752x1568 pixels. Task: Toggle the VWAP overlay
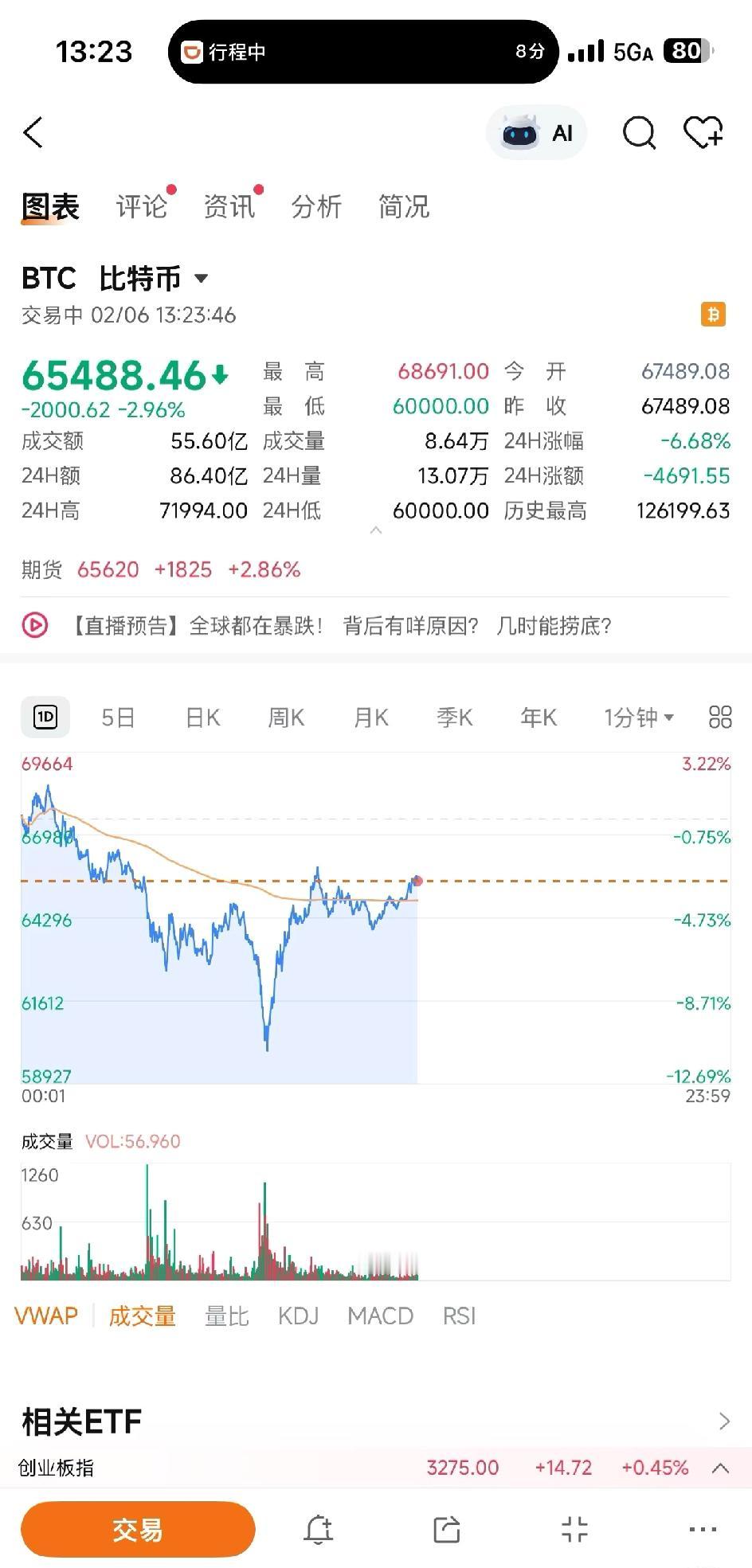click(45, 1315)
